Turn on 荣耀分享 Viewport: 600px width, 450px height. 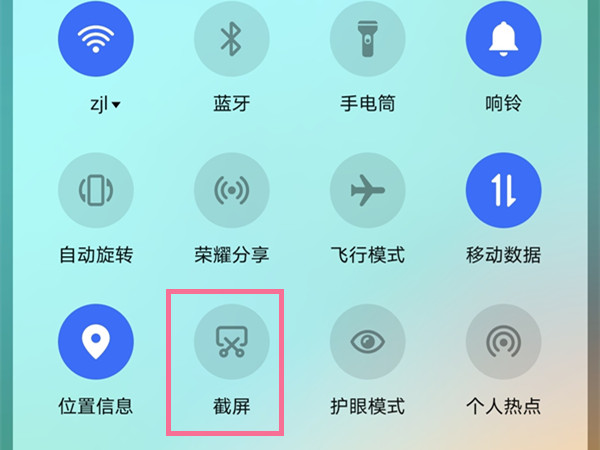pos(232,190)
